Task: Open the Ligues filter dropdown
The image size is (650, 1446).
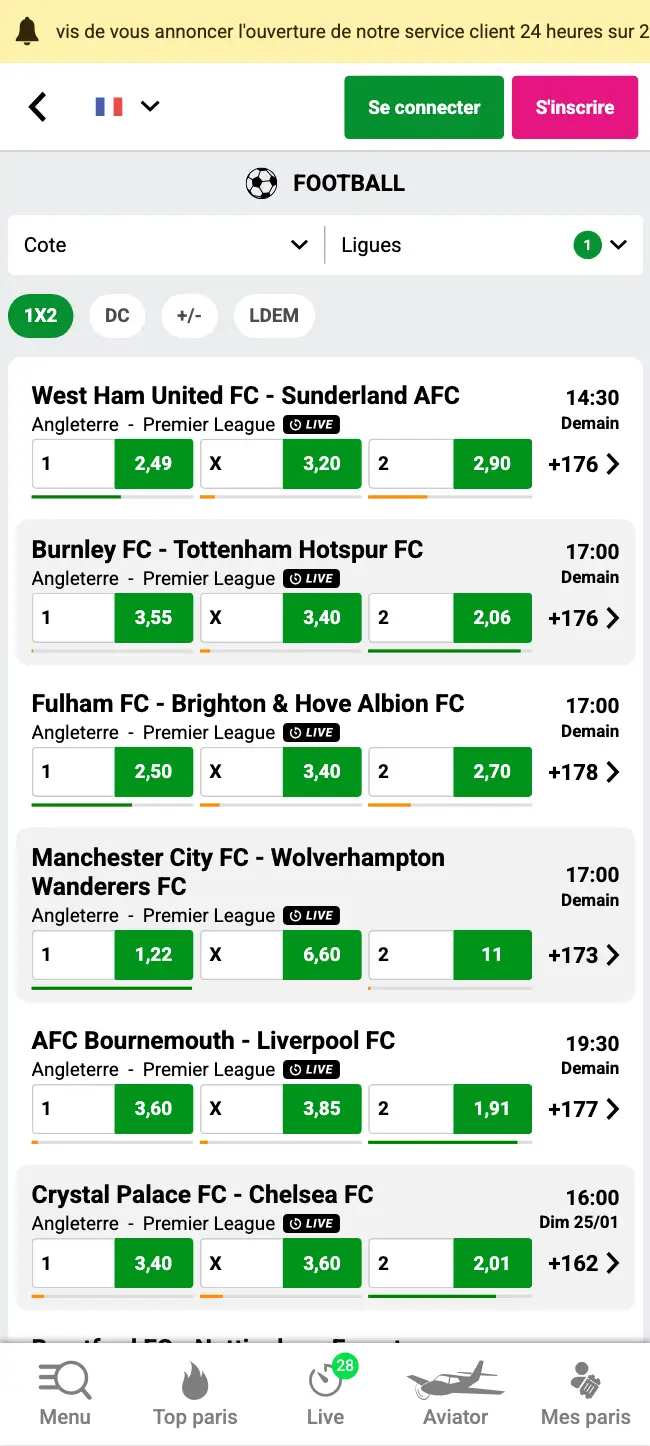Action: pos(485,245)
